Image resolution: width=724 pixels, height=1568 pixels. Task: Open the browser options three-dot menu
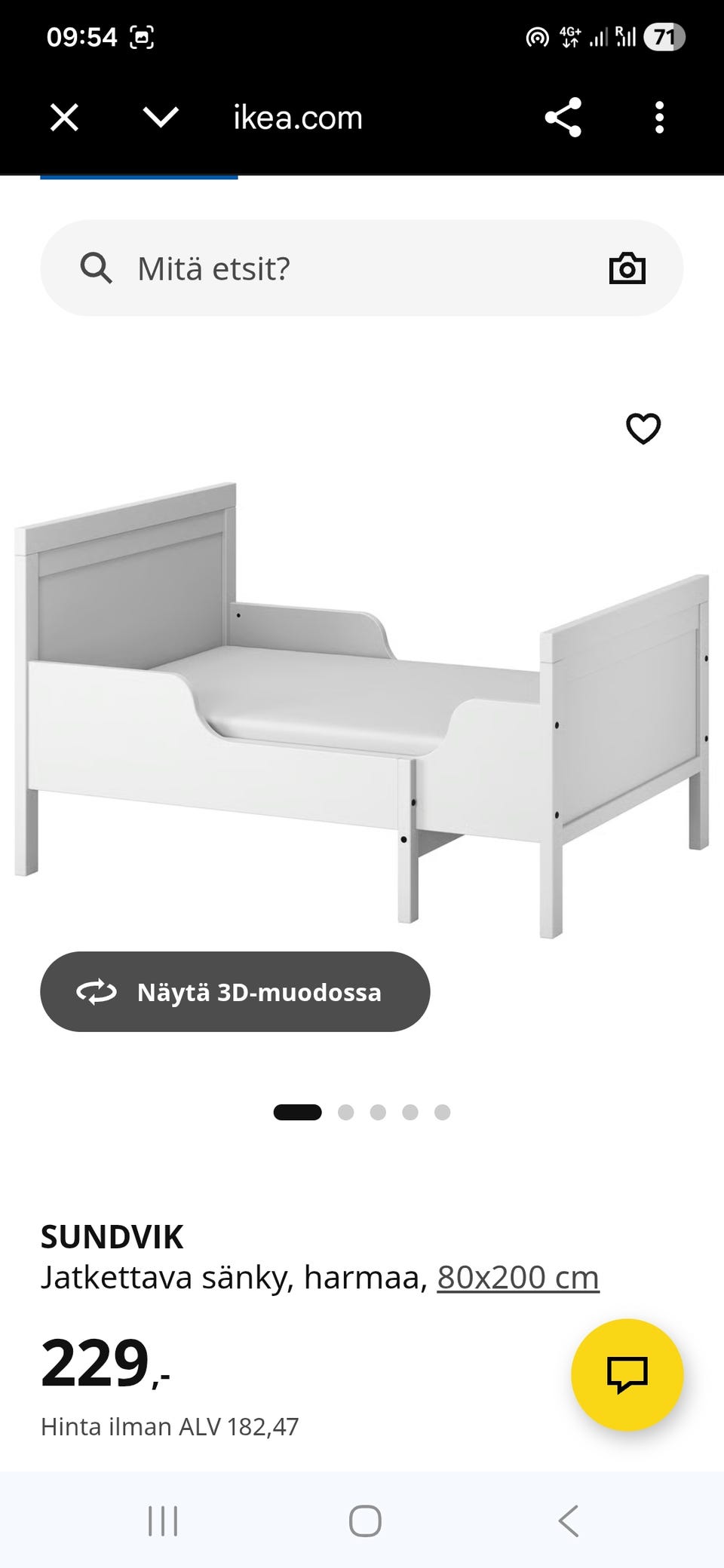pyautogui.click(x=661, y=117)
